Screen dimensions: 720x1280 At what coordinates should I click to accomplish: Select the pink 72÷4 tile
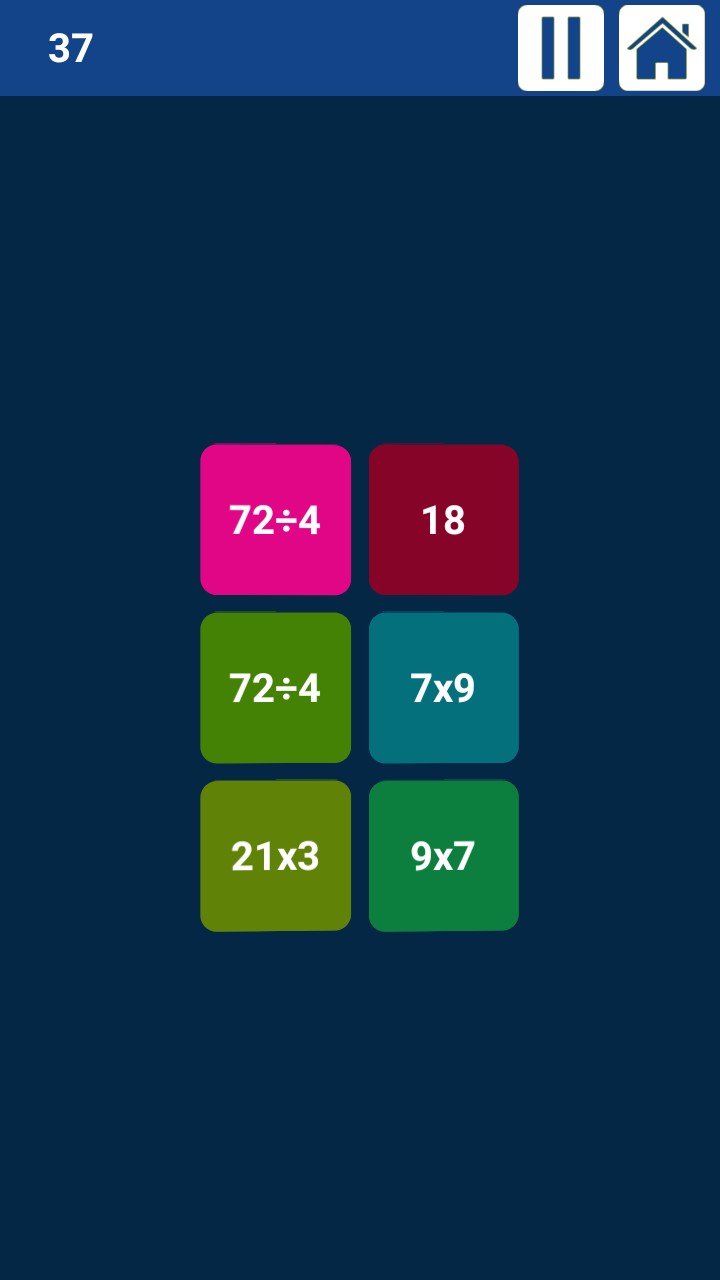tap(275, 520)
